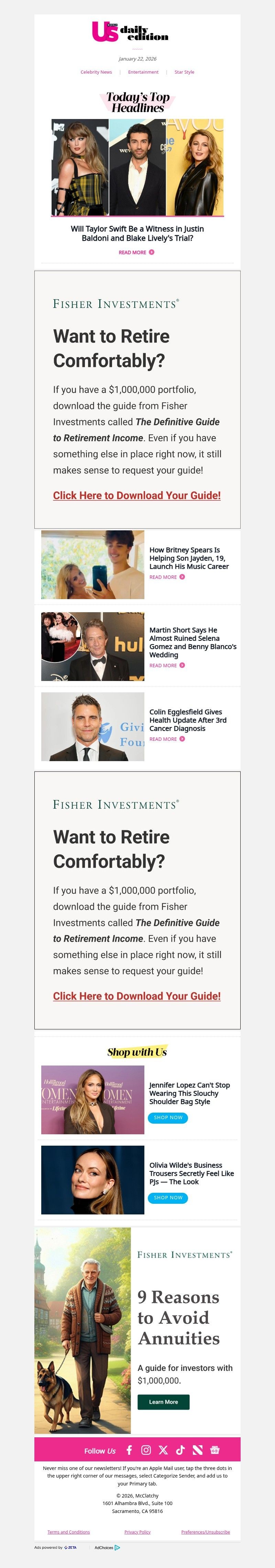Go to the Entertainment section link
275x1568 pixels.
point(143,72)
